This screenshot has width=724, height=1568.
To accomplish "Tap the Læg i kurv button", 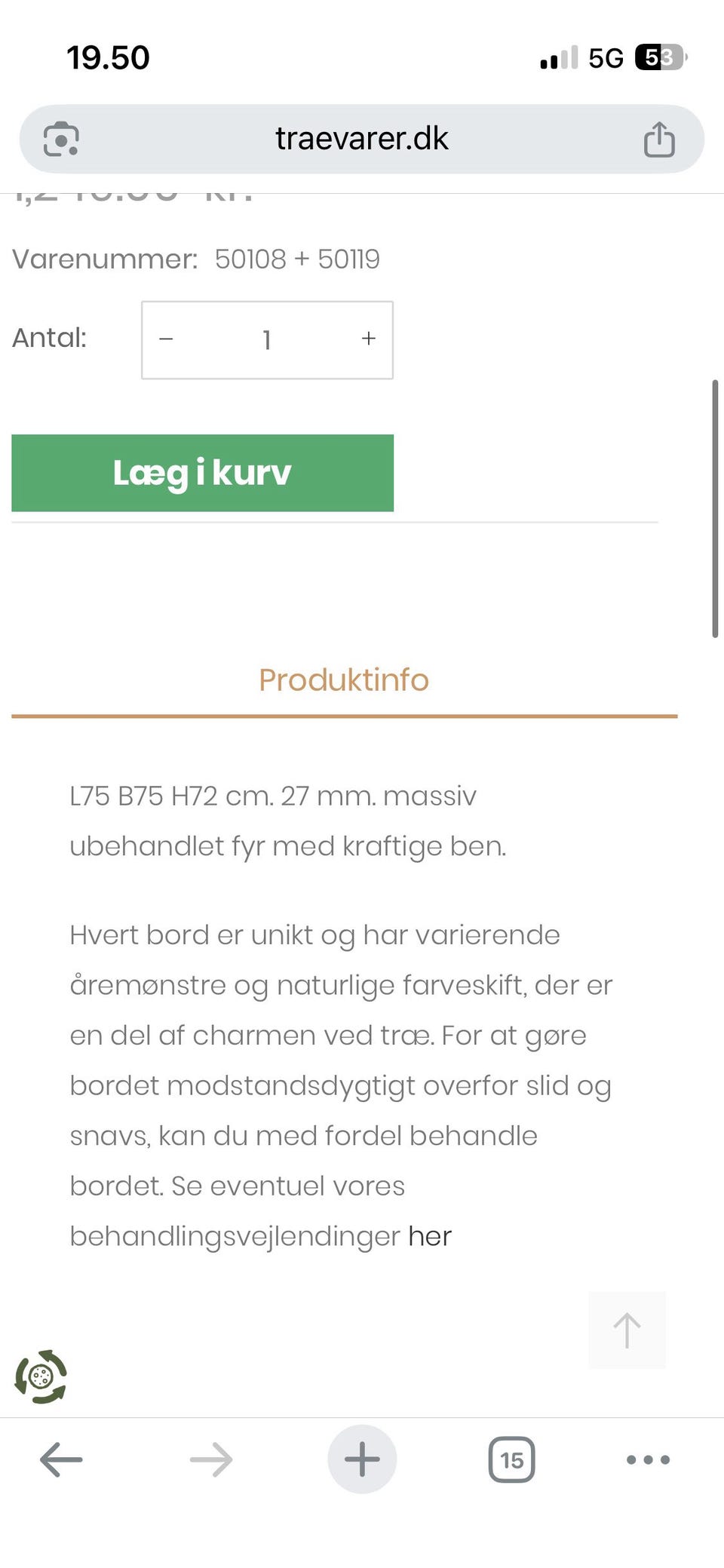I will click(202, 473).
